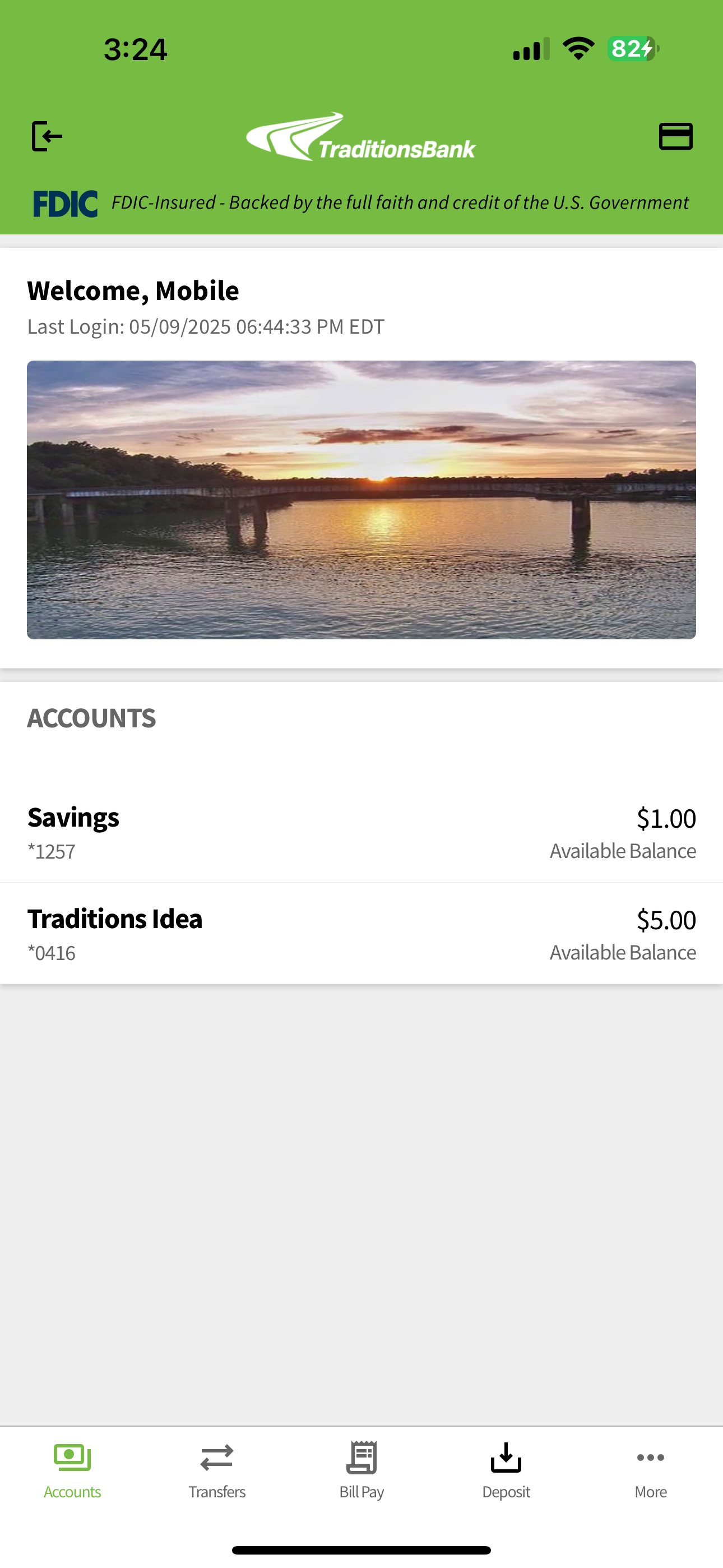The width and height of the screenshot is (723, 1568).
Task: Open the More menu tab
Action: click(x=651, y=1470)
